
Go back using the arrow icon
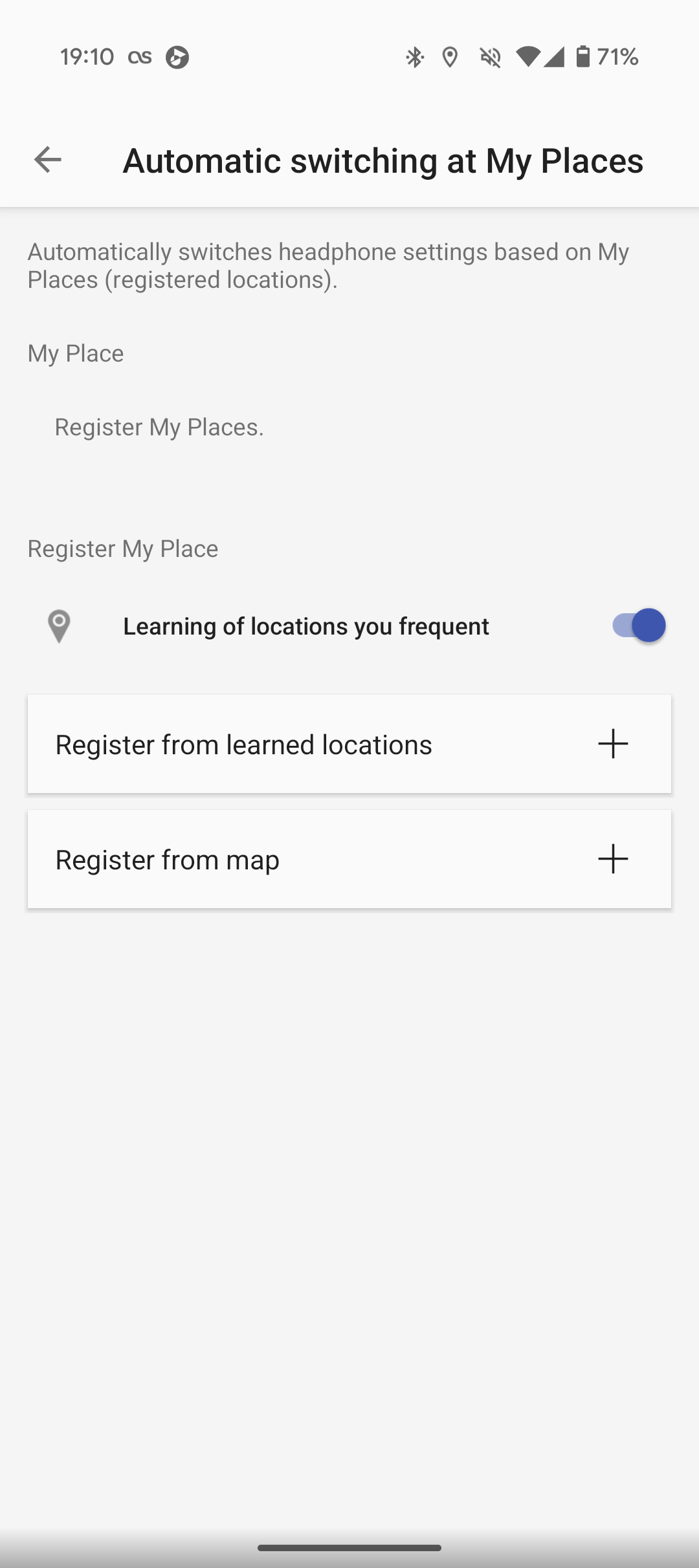(x=48, y=160)
